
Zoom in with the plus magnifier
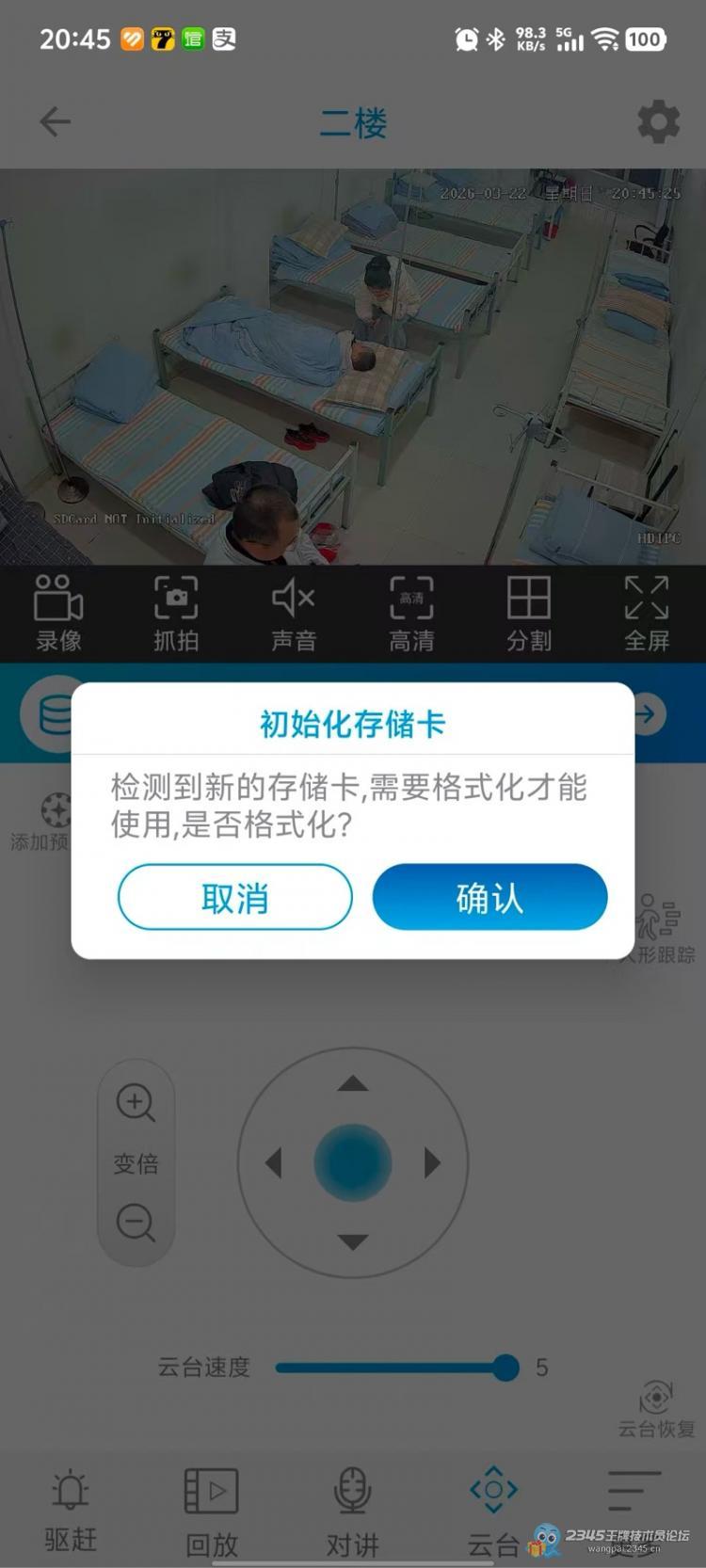pos(136,1102)
